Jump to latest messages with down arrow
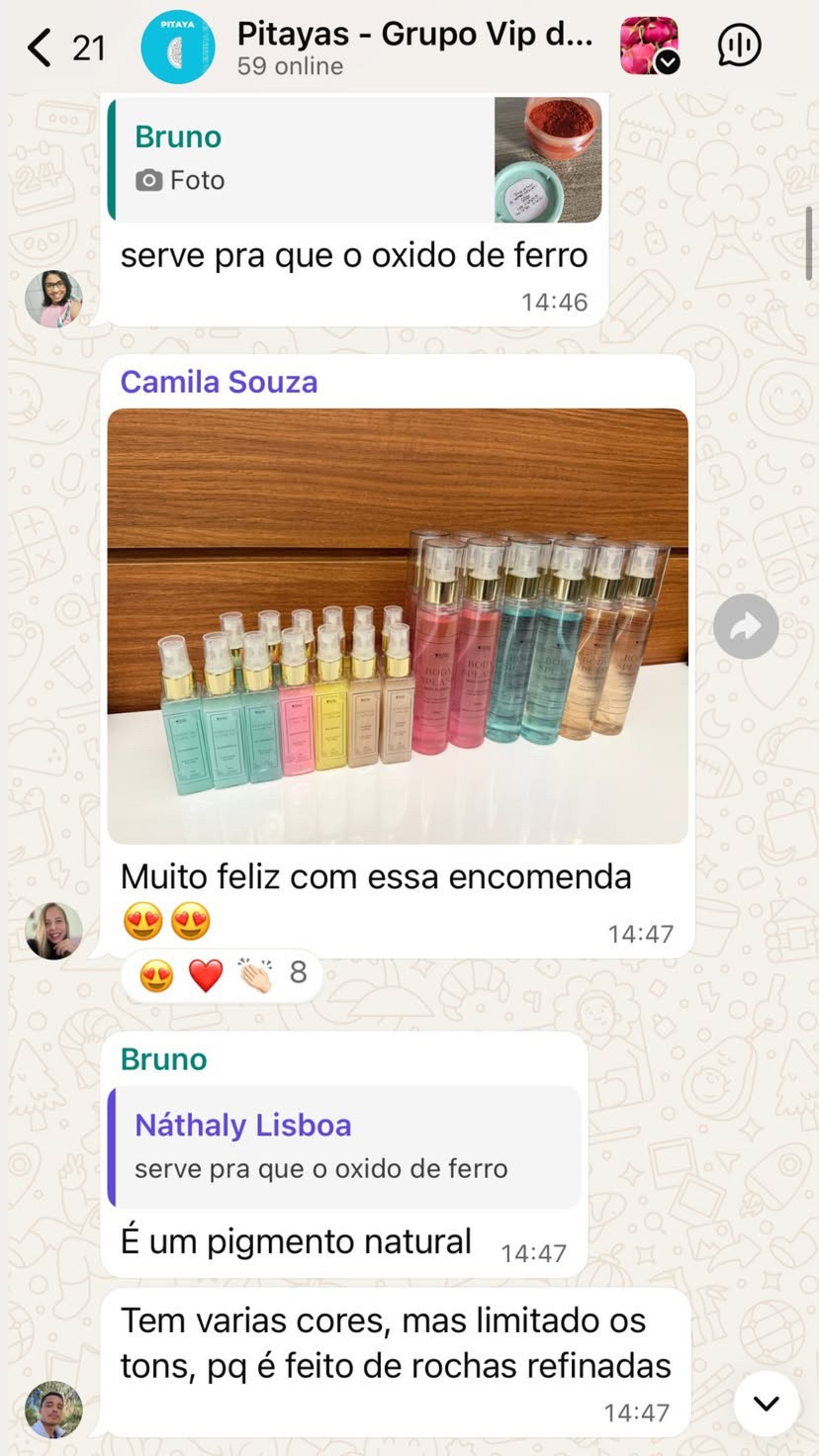The width and height of the screenshot is (819, 1456). (767, 1404)
